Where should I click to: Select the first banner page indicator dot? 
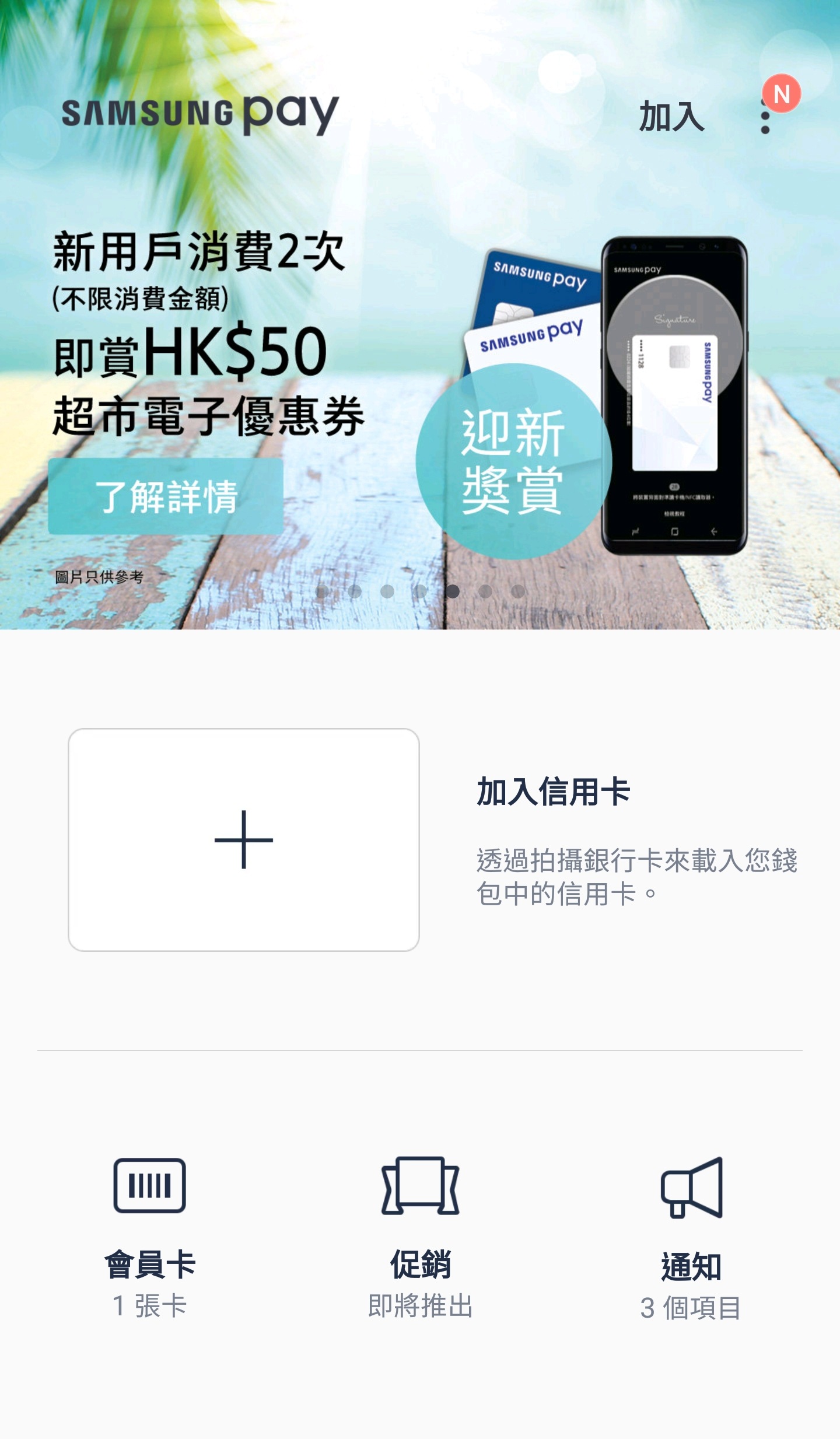322,591
